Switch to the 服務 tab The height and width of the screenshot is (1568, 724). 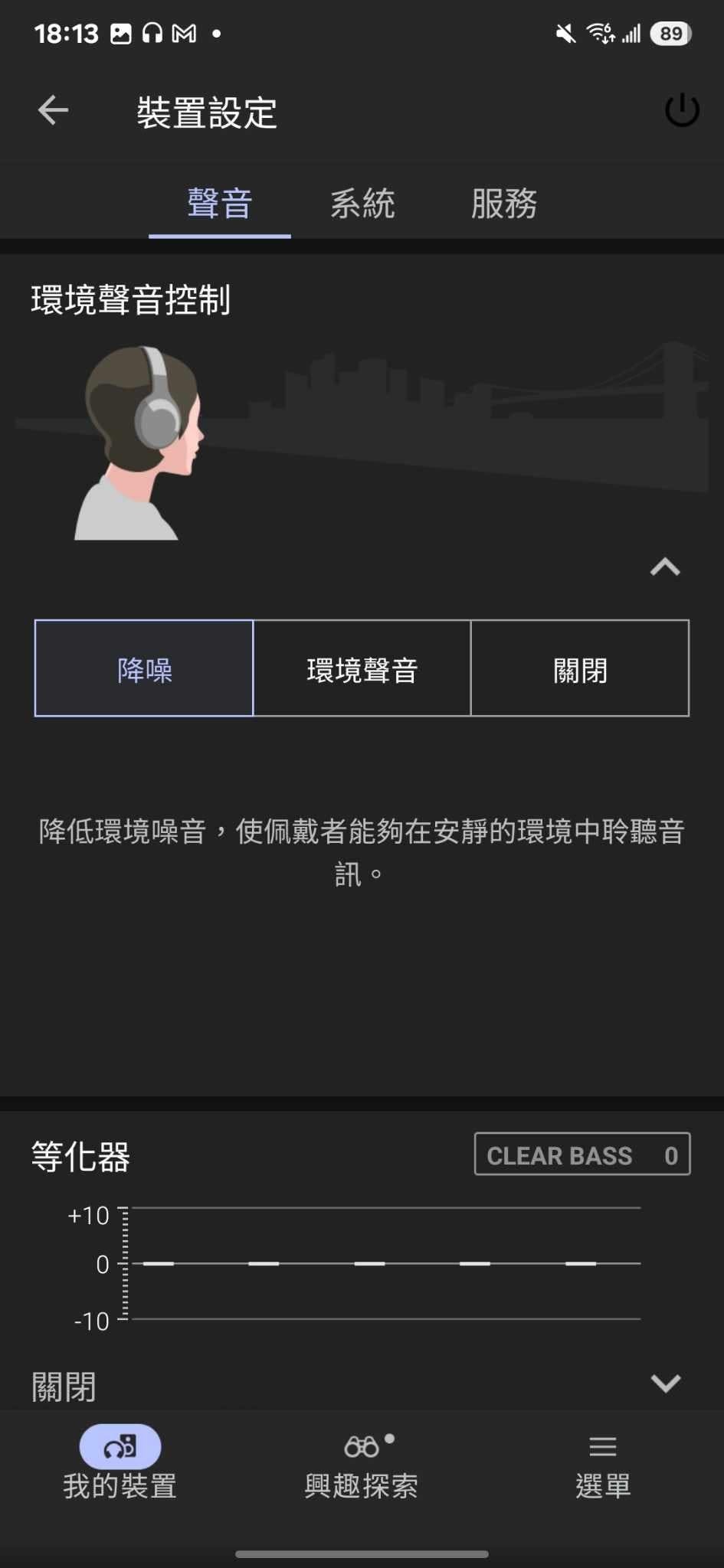[x=503, y=204]
